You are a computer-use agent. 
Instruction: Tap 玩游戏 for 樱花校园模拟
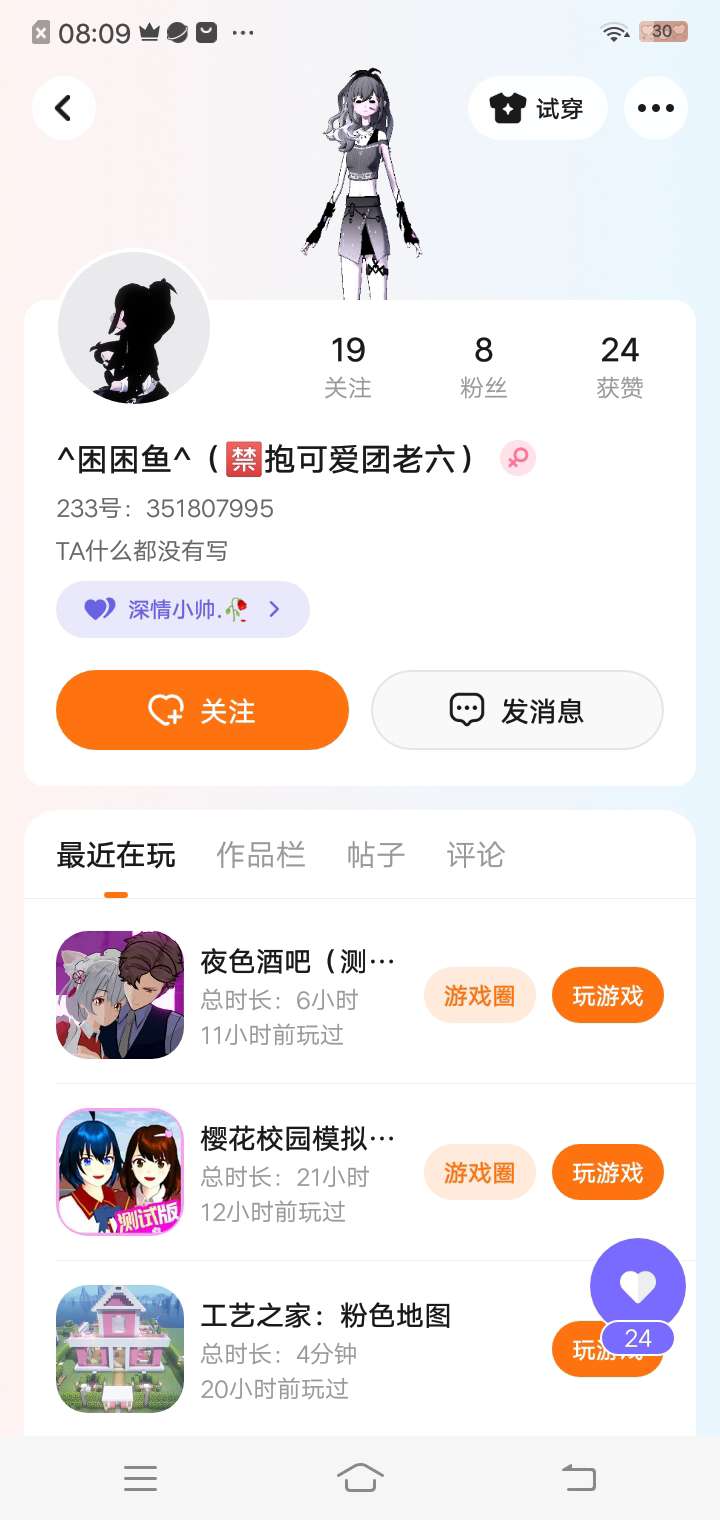pos(608,1172)
